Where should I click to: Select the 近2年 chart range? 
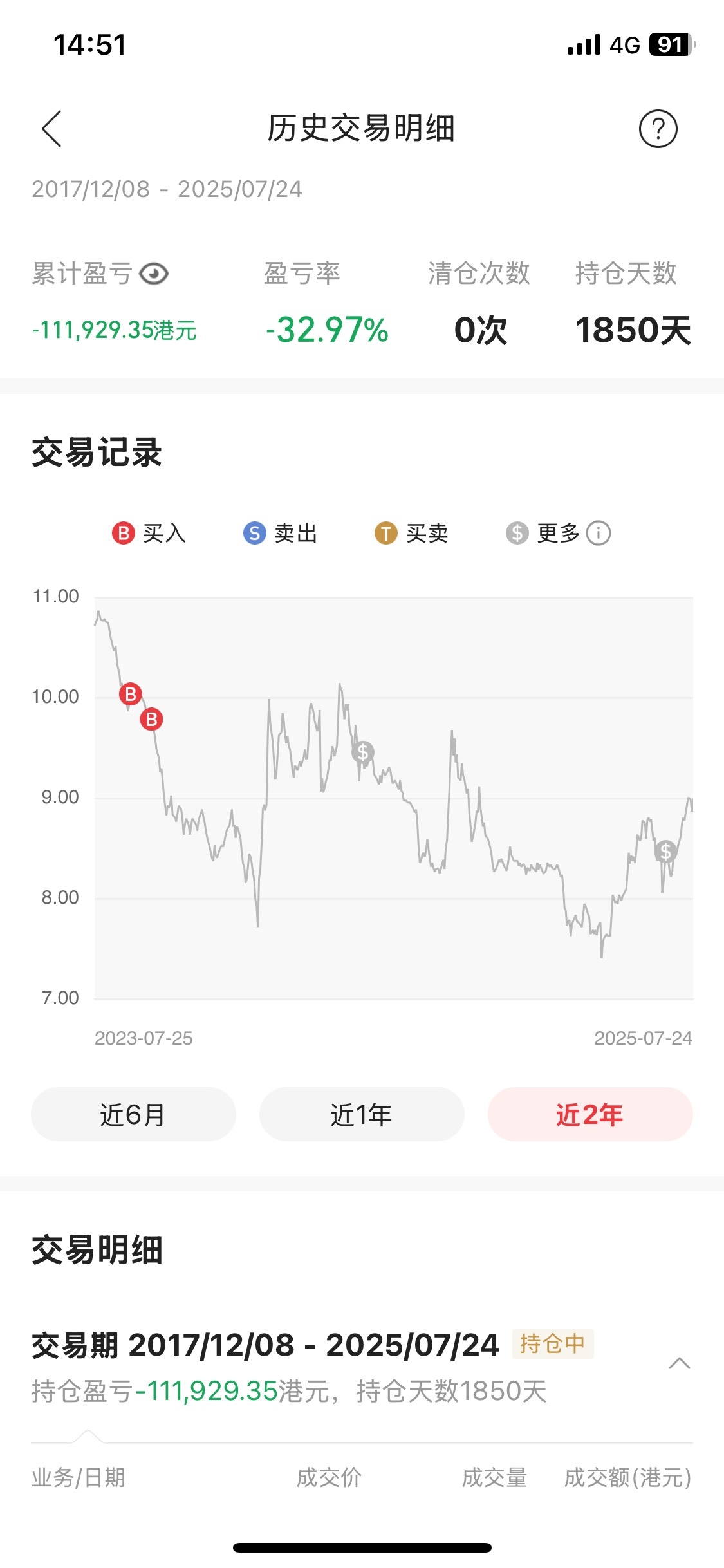[590, 1114]
